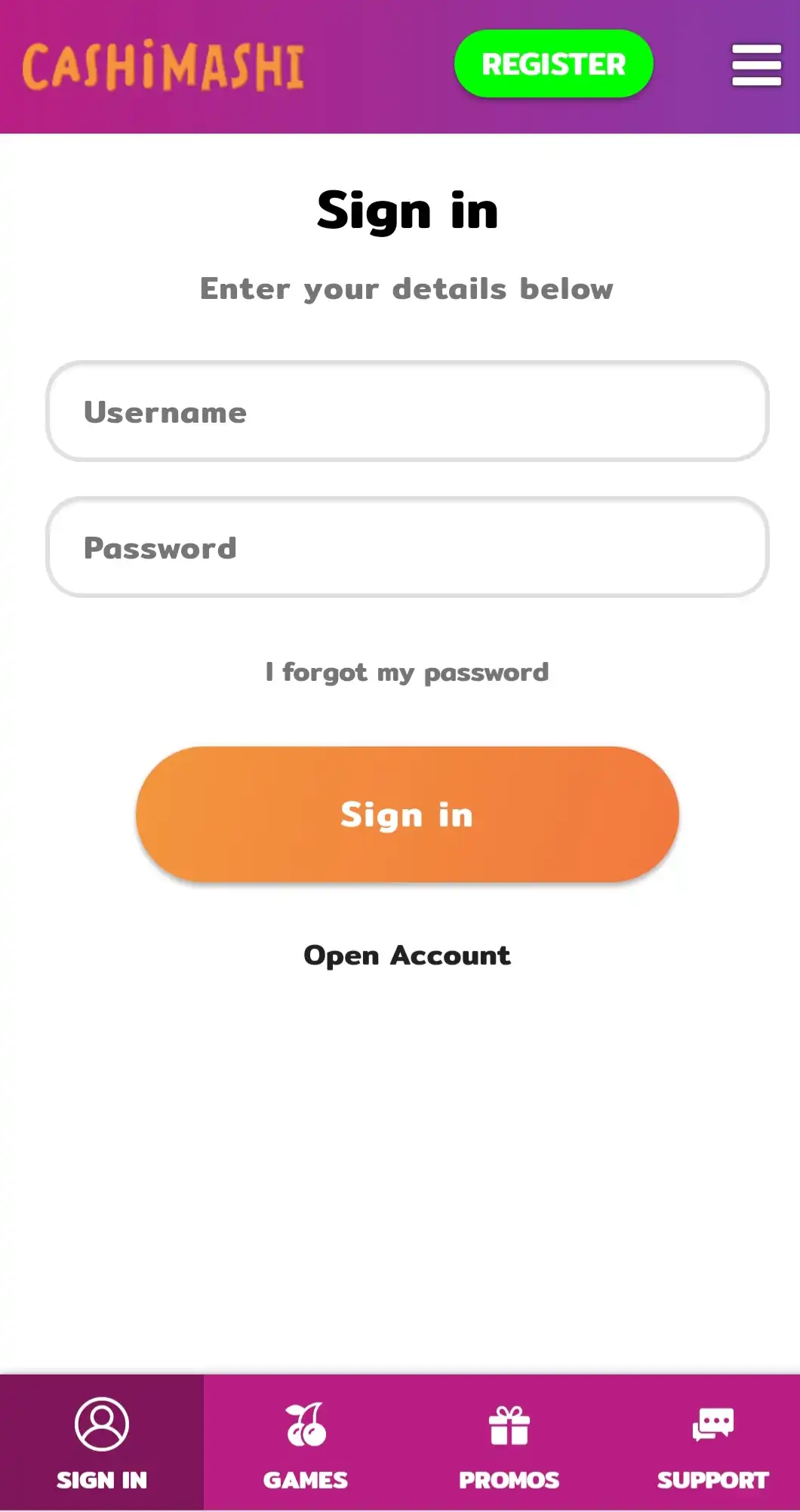The width and height of the screenshot is (800, 1512).
Task: Tap the green Register button
Action: 553,64
